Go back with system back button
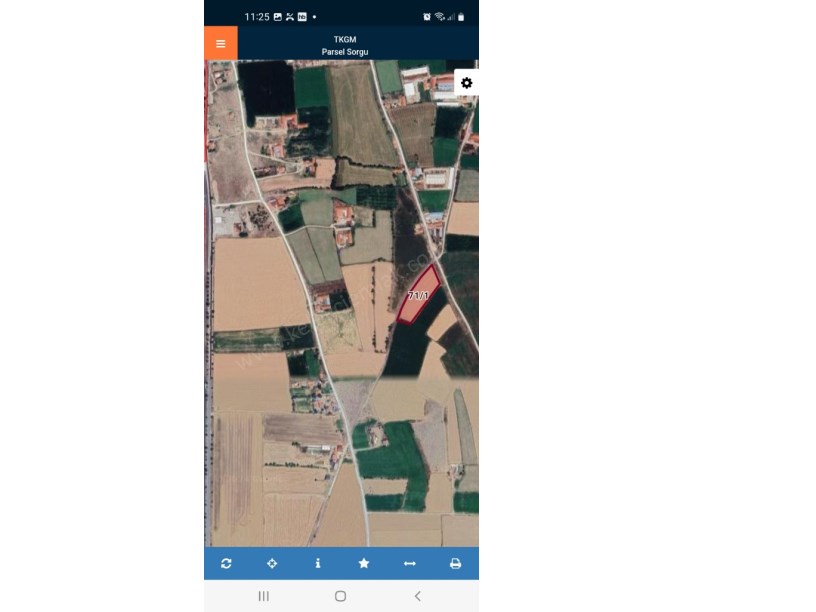 point(417,596)
